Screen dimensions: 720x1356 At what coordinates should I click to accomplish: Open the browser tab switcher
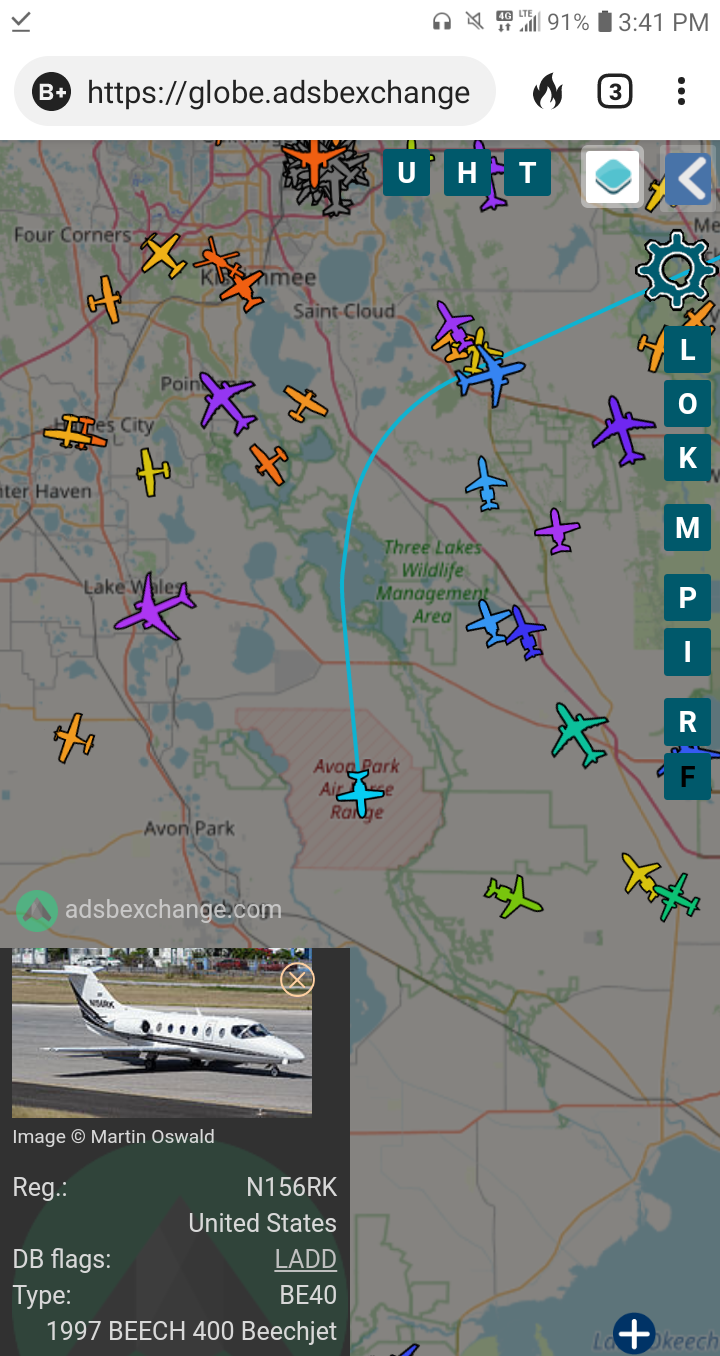click(614, 92)
